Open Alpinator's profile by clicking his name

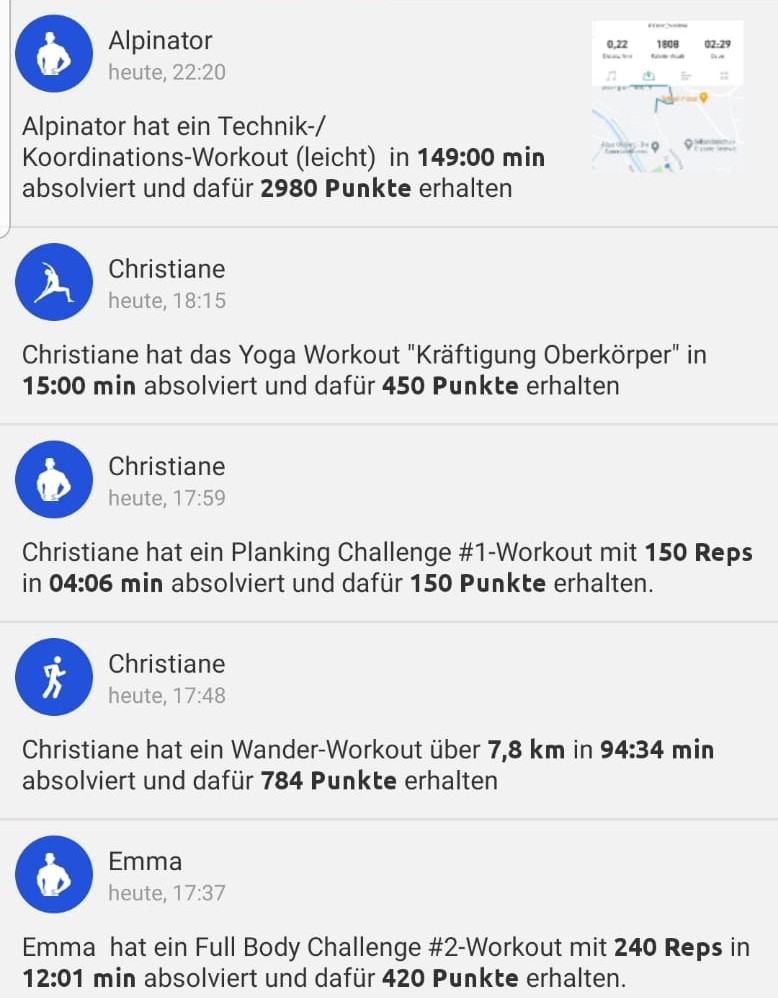160,41
